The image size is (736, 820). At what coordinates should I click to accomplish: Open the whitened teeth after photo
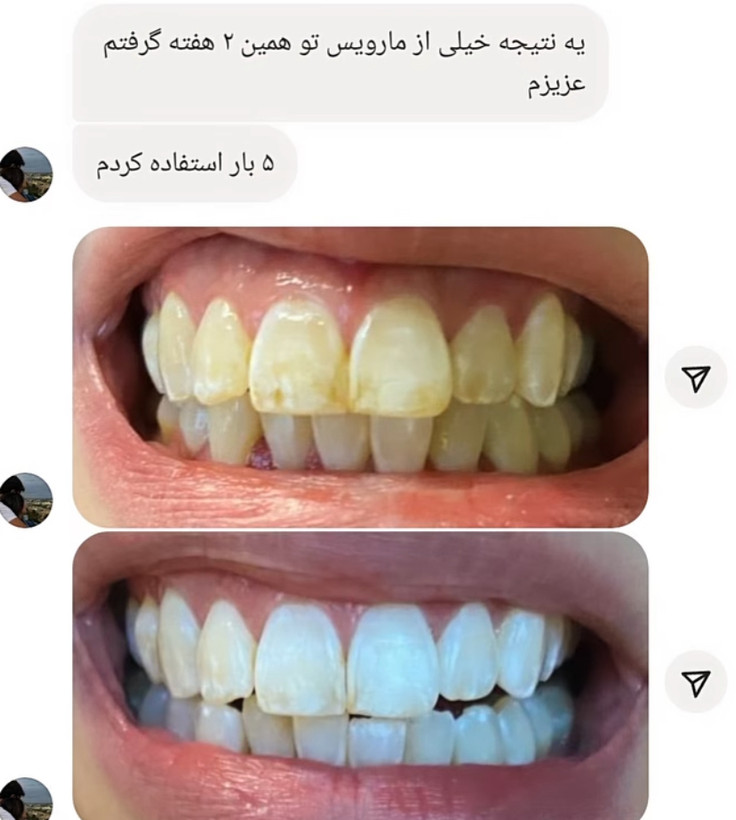click(360, 675)
